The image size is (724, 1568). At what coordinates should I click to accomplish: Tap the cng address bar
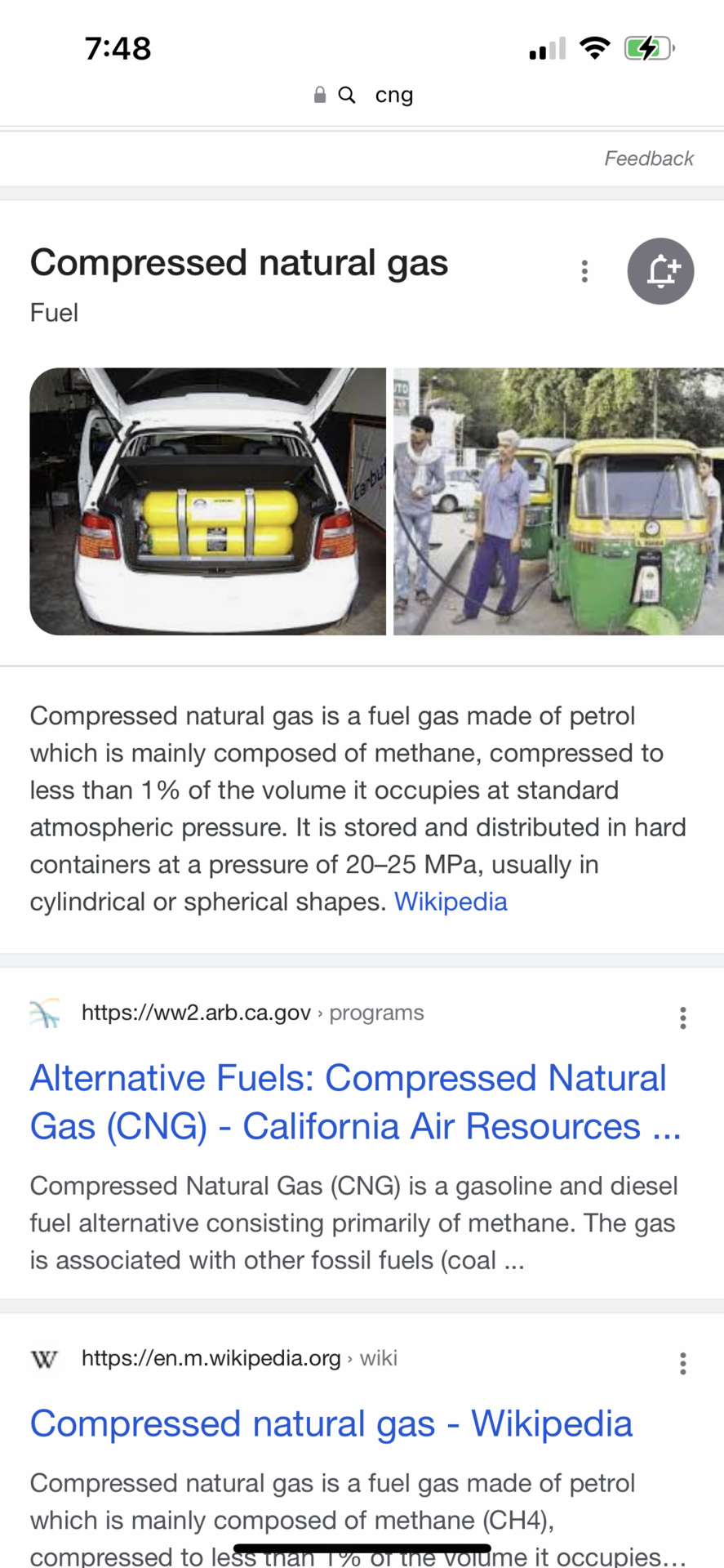point(365,96)
